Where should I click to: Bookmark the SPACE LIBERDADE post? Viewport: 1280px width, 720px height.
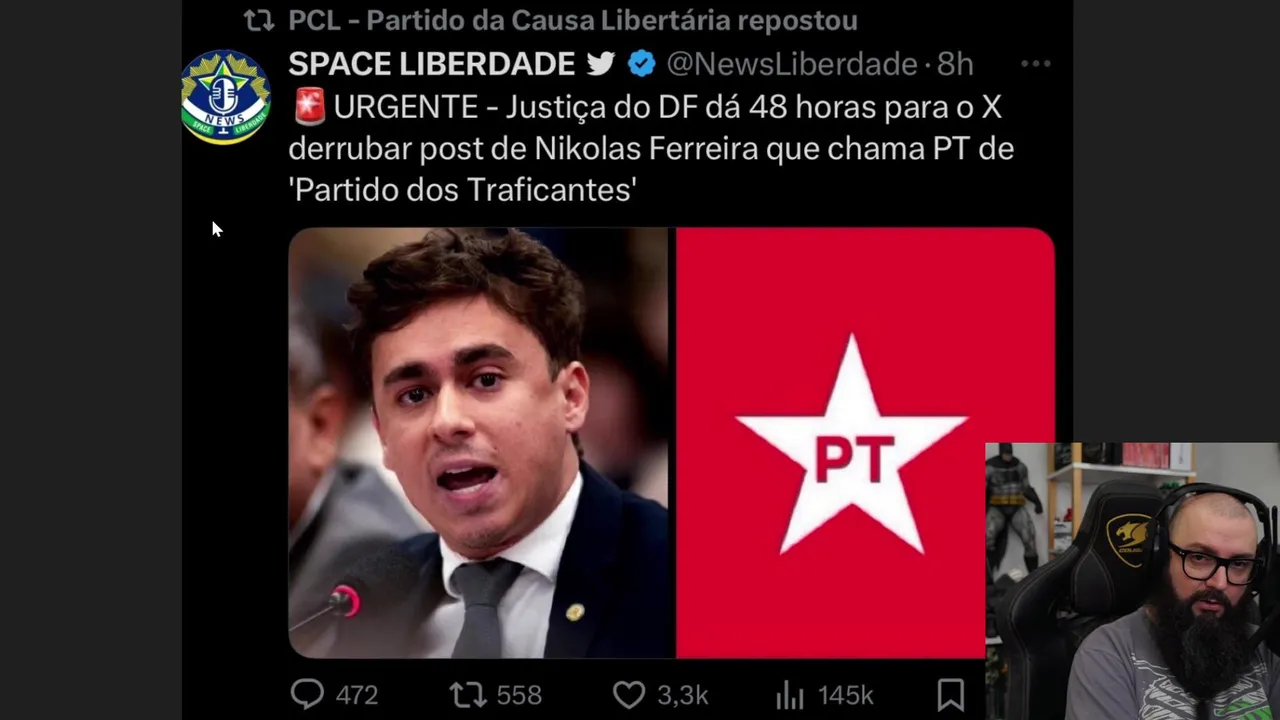(950, 694)
